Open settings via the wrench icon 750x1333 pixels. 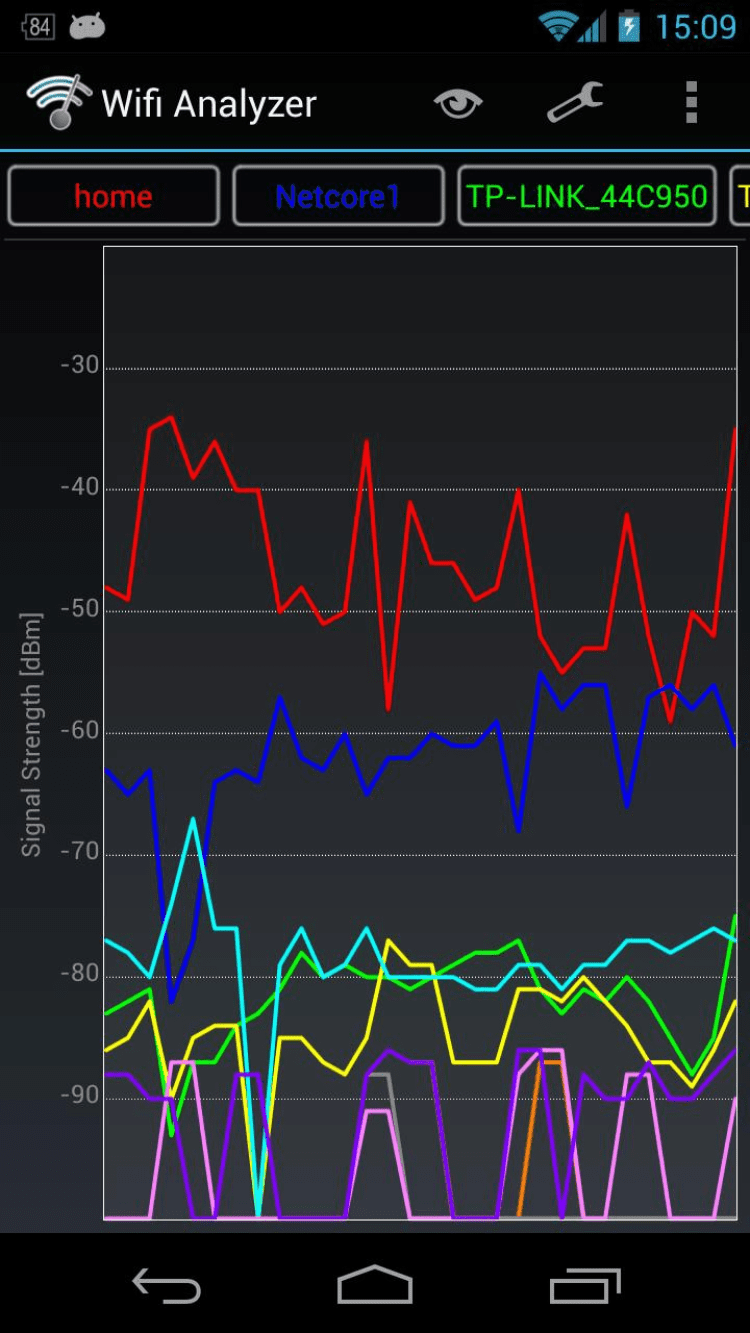pos(575,102)
